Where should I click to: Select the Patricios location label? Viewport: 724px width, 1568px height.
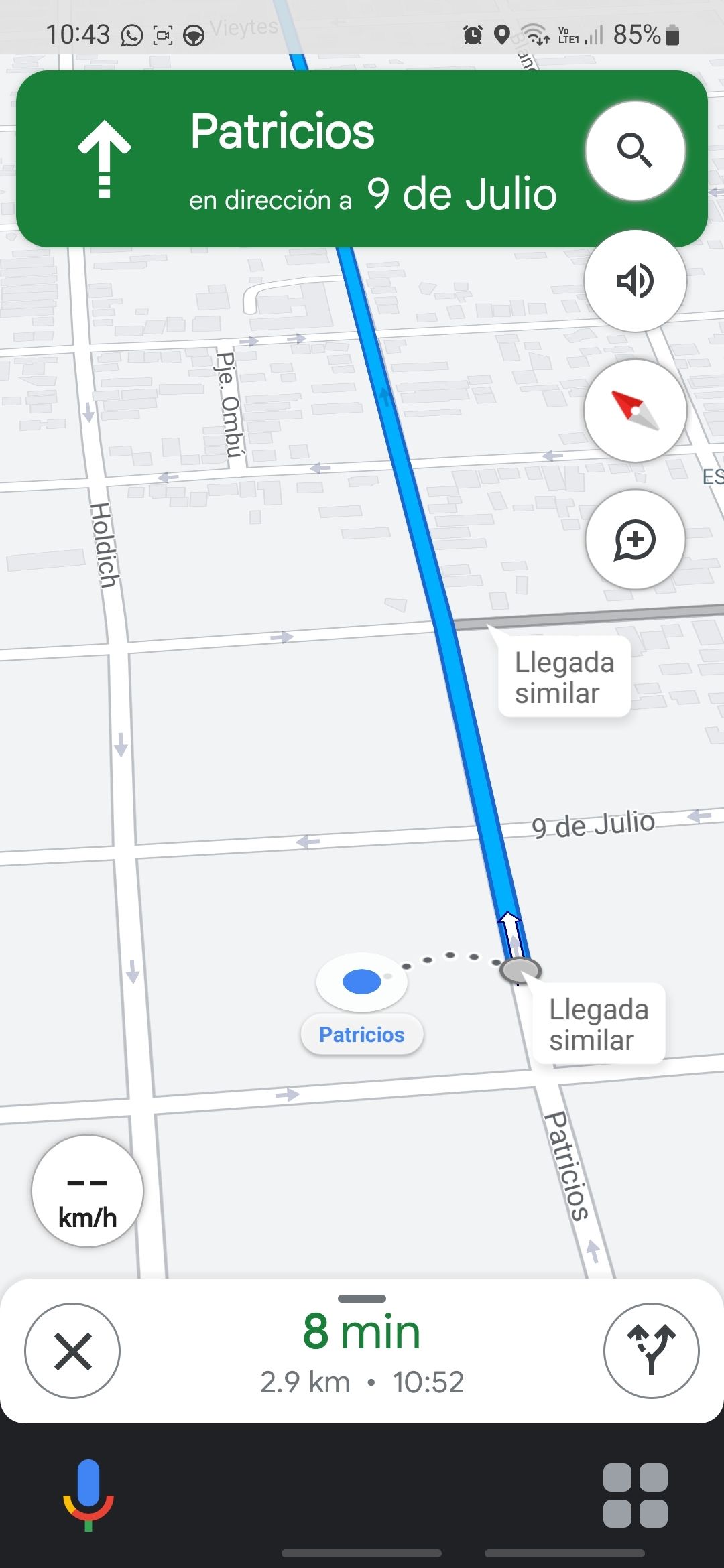click(x=361, y=1034)
